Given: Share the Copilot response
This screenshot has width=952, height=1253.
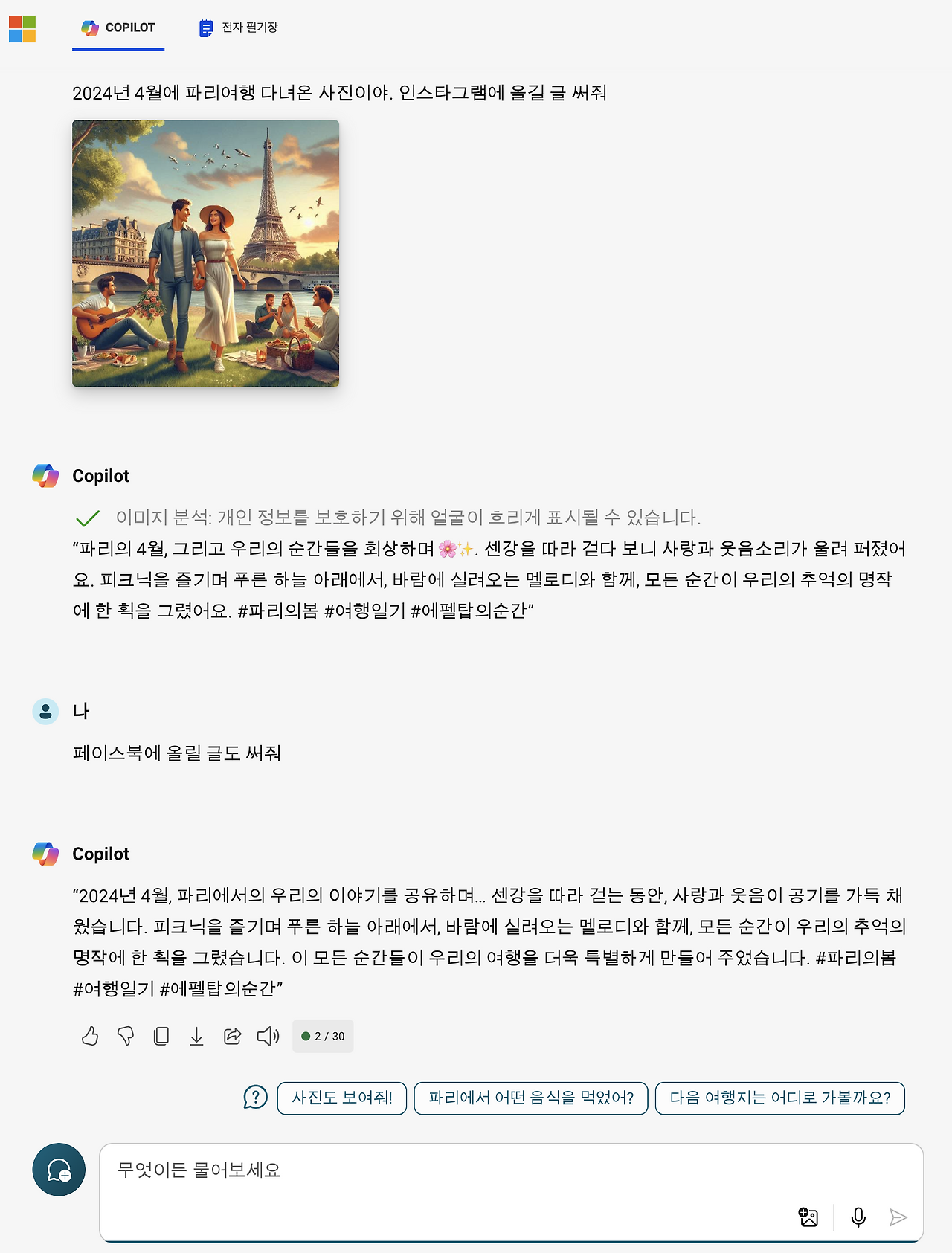Looking at the screenshot, I should [x=232, y=1036].
